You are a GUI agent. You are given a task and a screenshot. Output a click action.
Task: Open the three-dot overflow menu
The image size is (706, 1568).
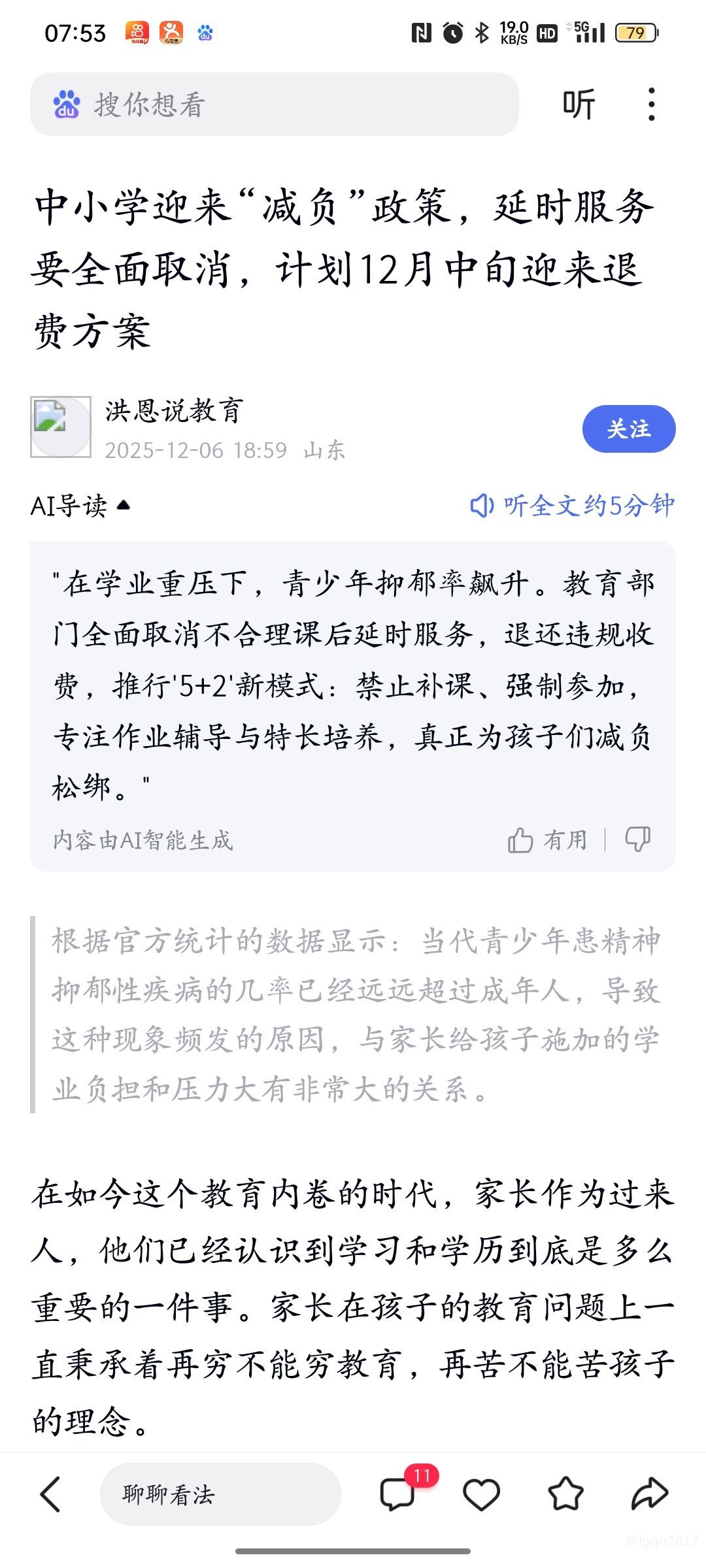(x=651, y=105)
